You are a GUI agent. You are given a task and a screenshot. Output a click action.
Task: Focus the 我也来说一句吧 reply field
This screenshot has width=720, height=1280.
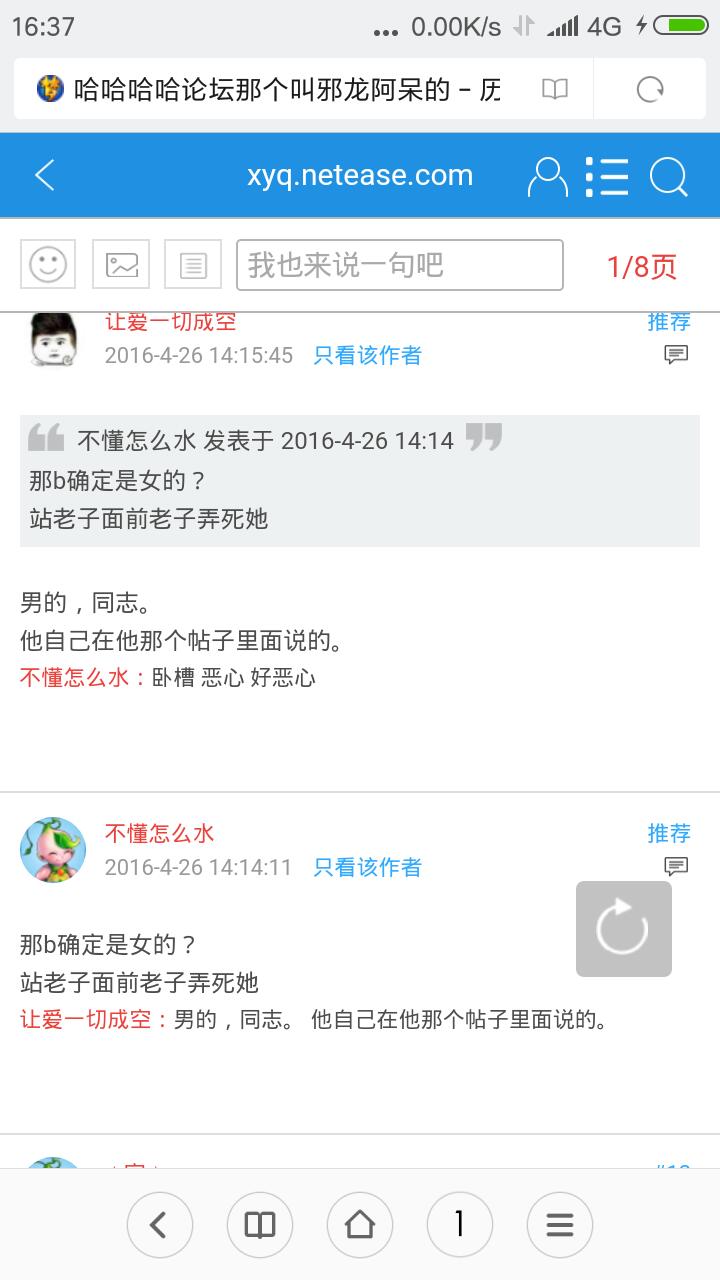pos(399,265)
